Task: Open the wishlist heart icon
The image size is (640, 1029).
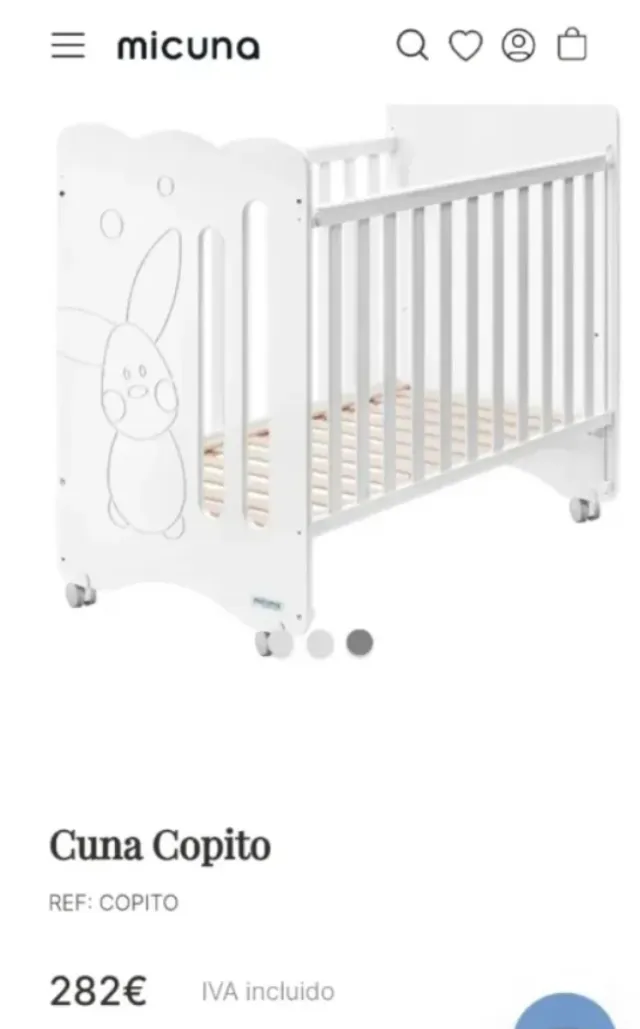Action: [465, 45]
